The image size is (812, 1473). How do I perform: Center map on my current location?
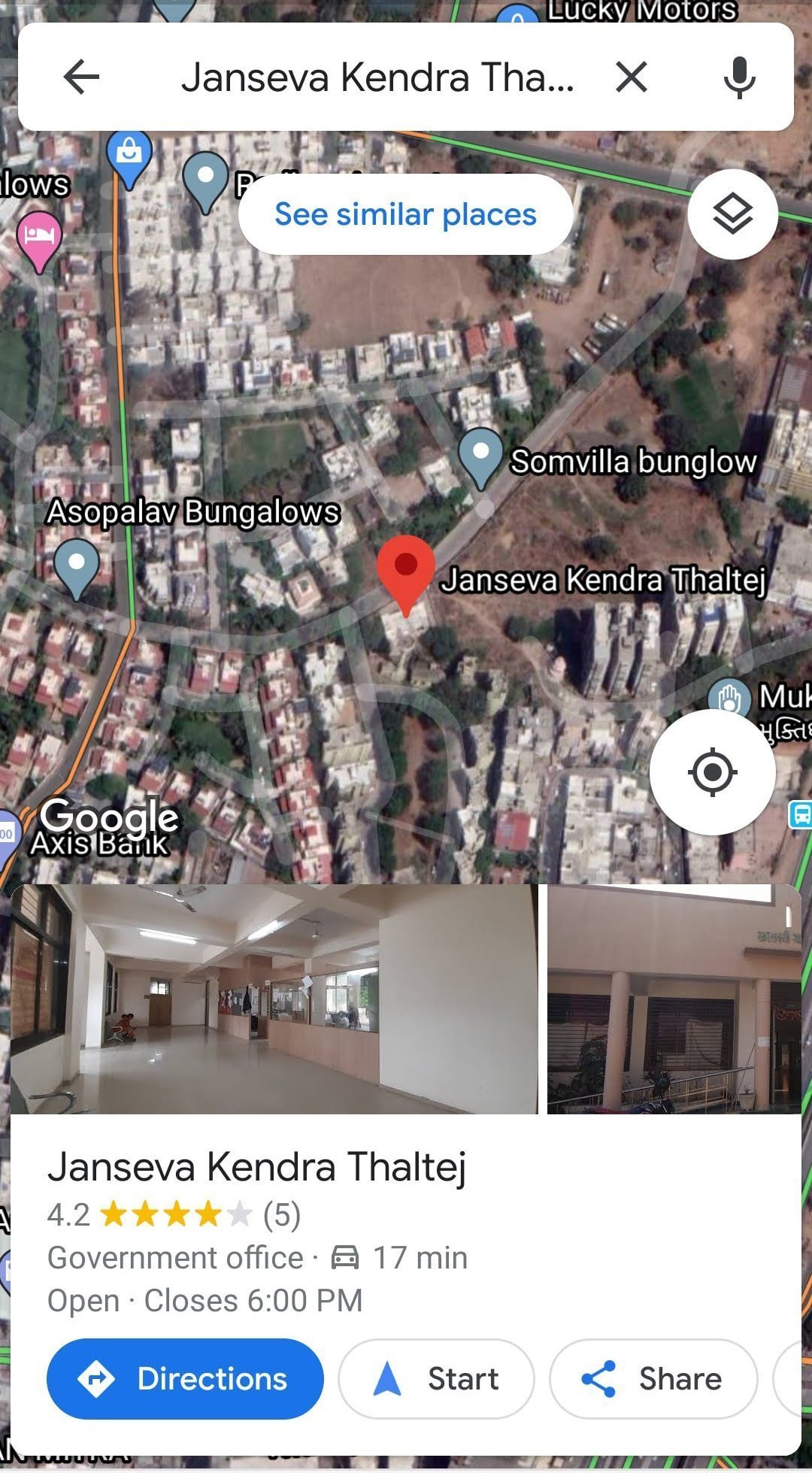click(712, 772)
